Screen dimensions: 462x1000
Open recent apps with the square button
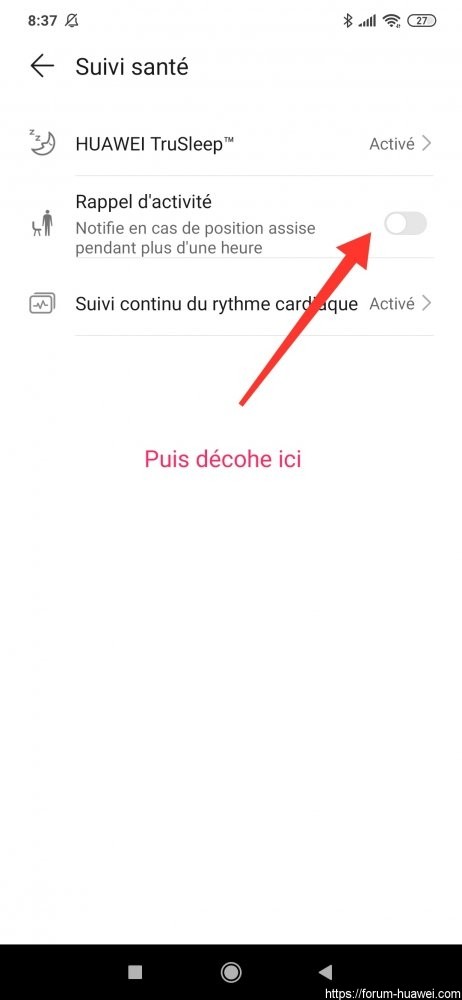point(135,972)
